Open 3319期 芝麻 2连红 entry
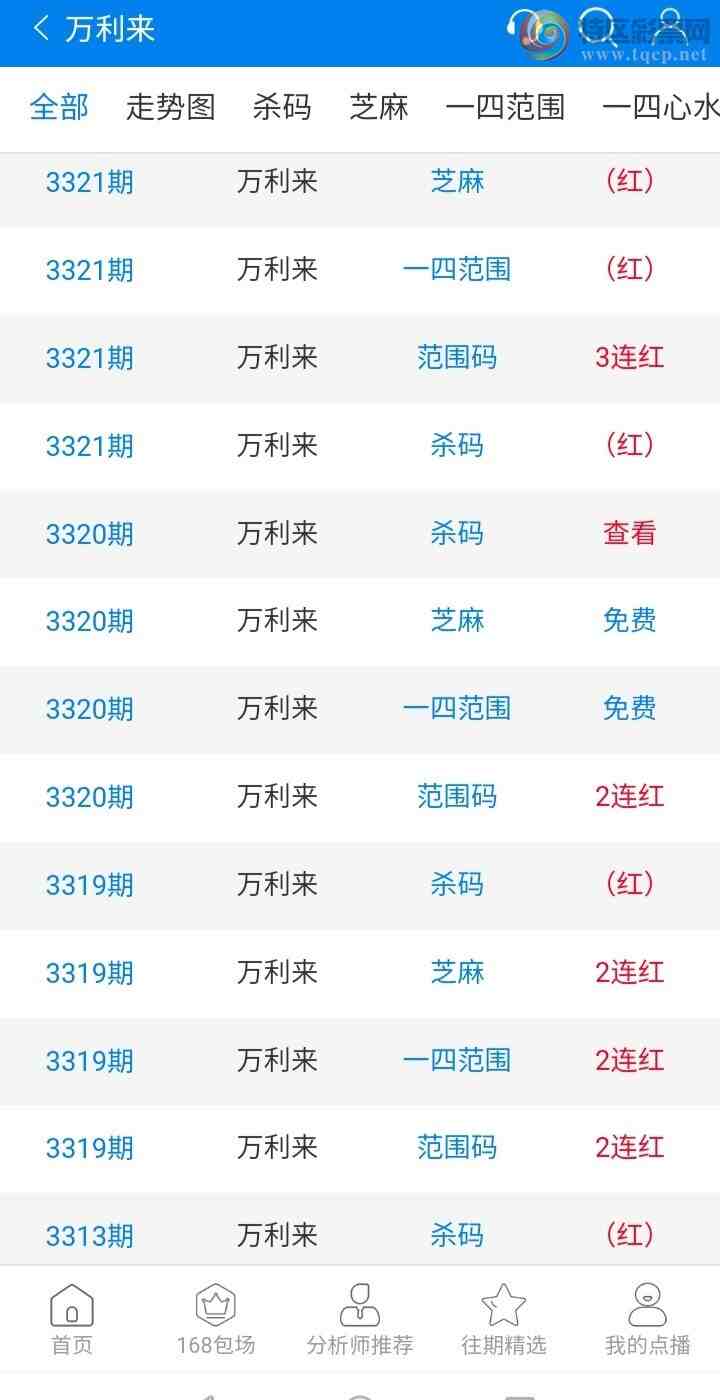Image resolution: width=720 pixels, height=1400 pixels. [629, 972]
